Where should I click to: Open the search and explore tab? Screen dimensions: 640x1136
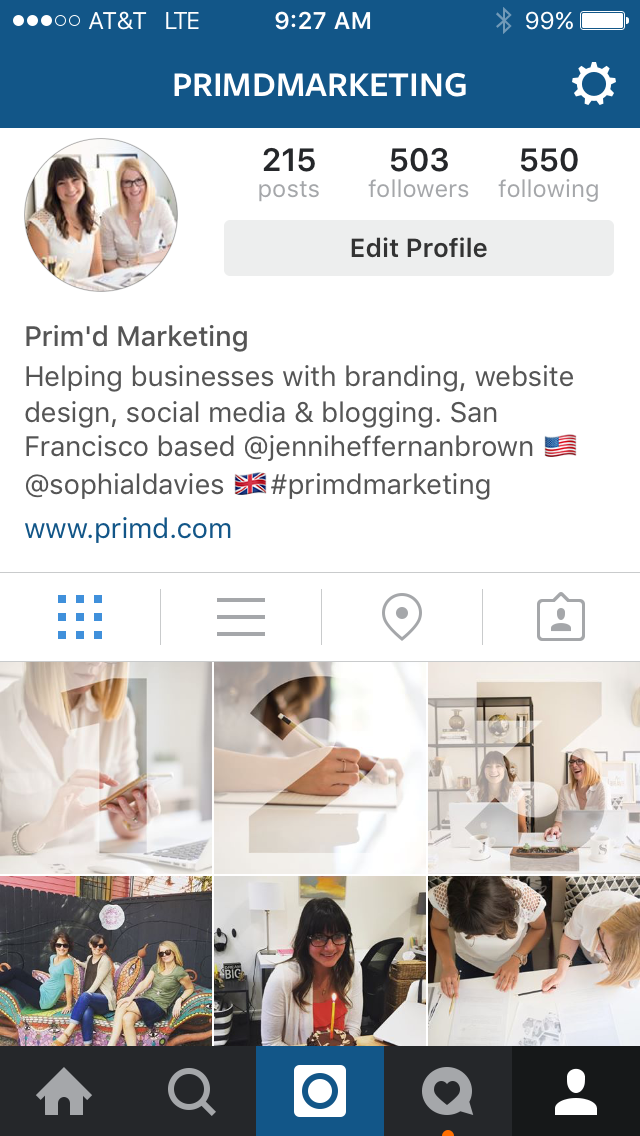[191, 1091]
